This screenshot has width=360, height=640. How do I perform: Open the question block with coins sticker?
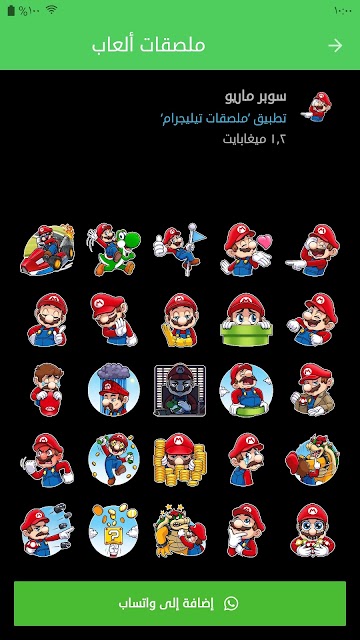point(114,530)
